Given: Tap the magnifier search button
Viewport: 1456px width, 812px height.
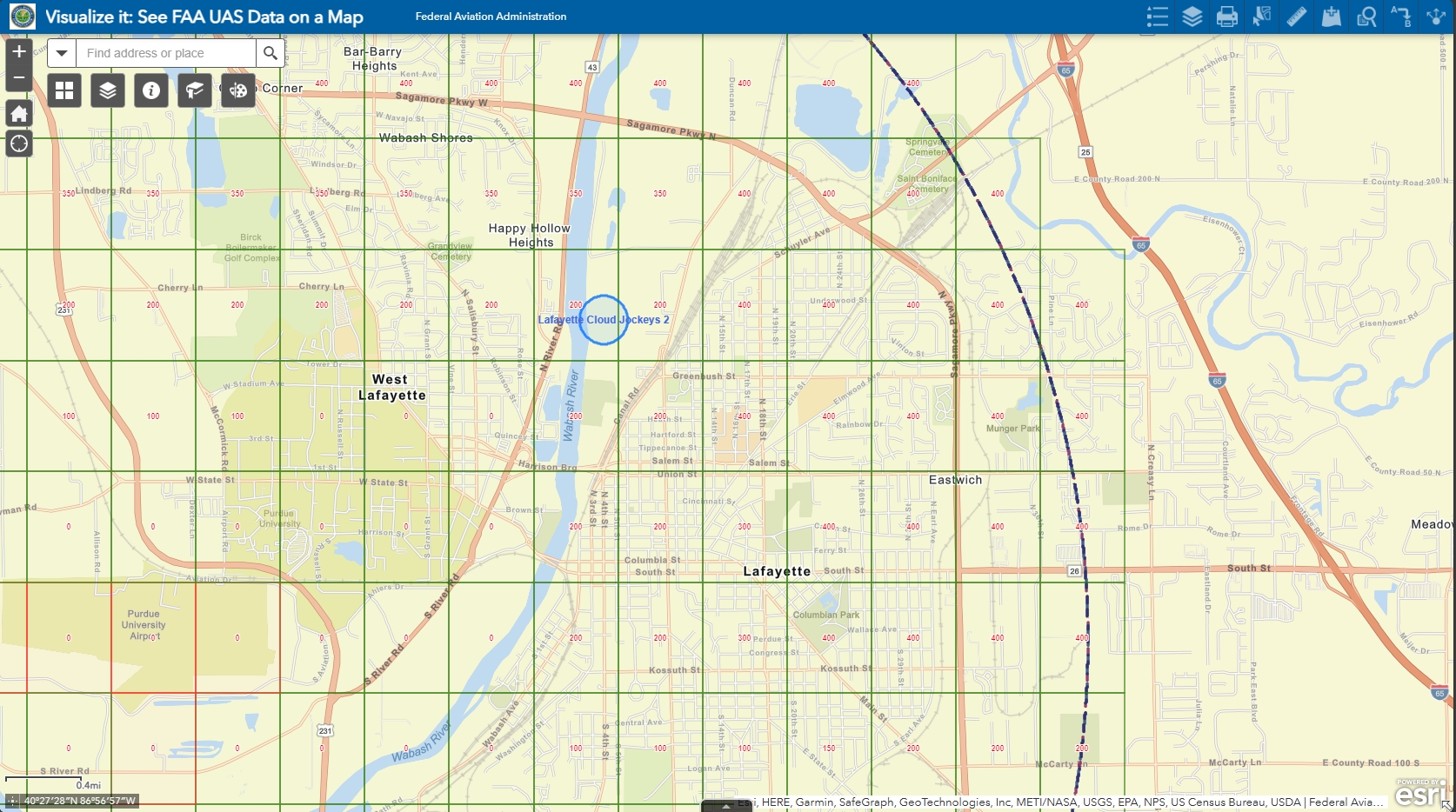Looking at the screenshot, I should [270, 53].
